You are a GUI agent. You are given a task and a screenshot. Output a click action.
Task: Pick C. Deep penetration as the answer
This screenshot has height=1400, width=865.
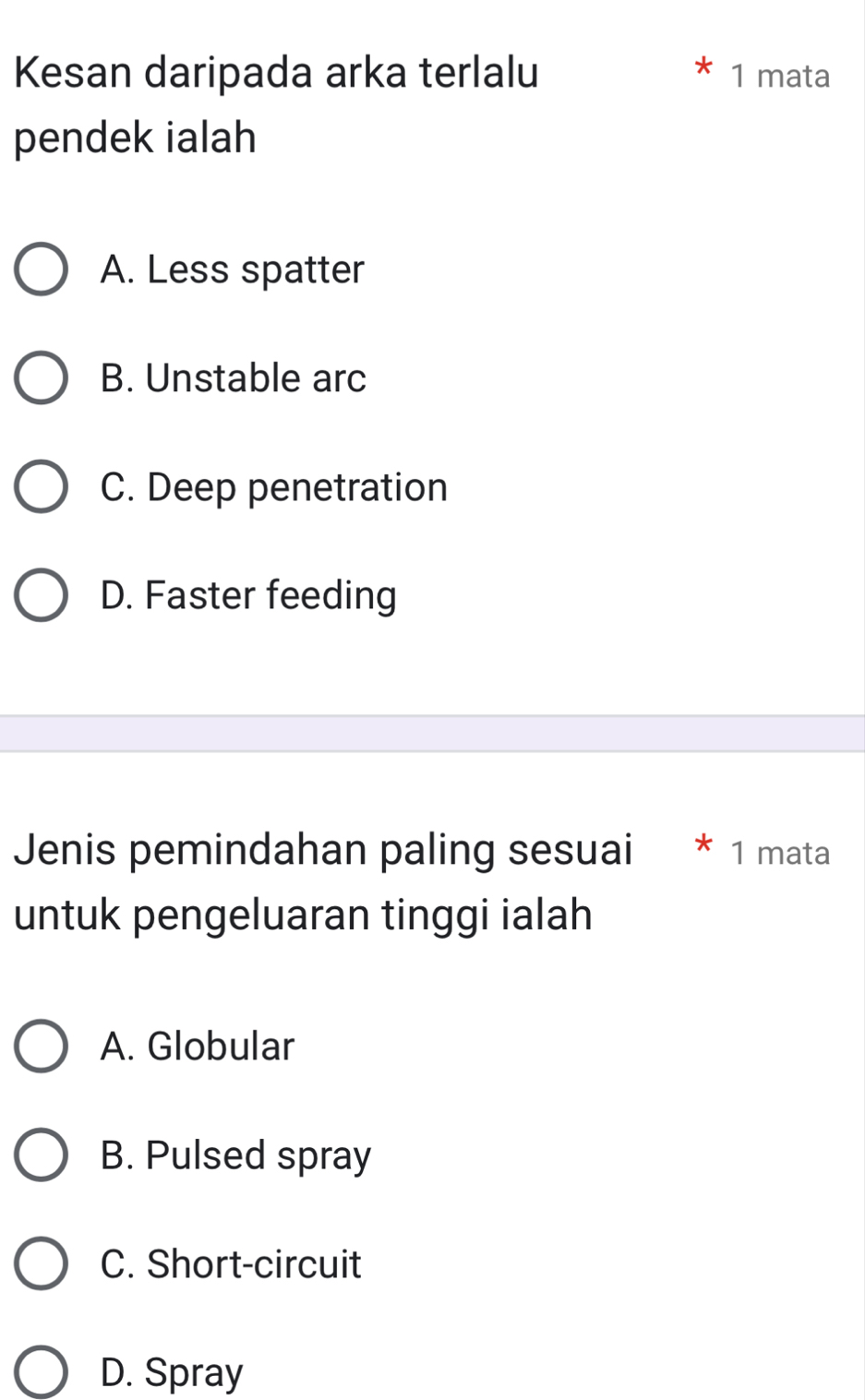(x=42, y=487)
